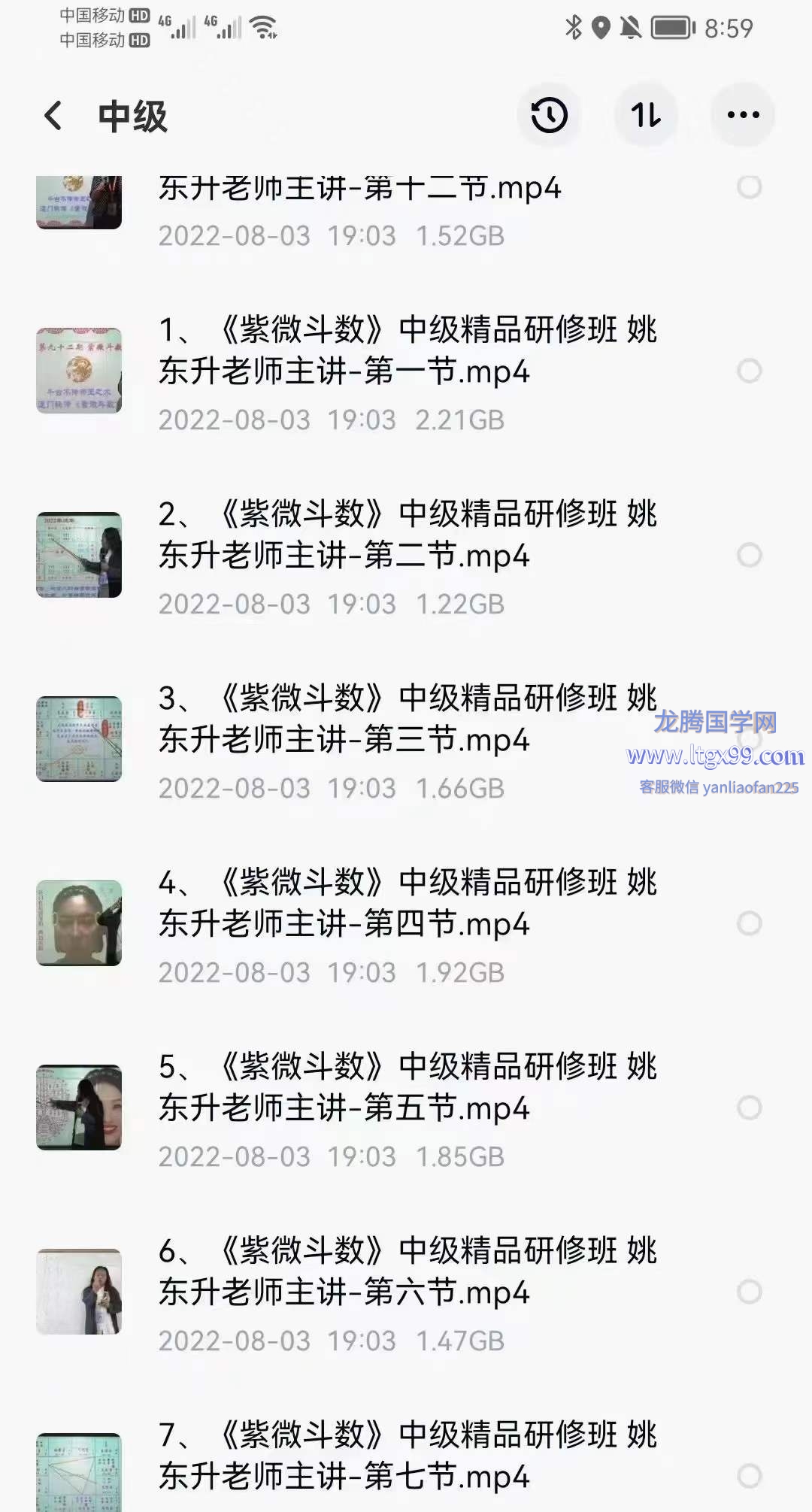Open the recent history clock icon
Viewport: 812px width, 1512px height.
pos(549,115)
